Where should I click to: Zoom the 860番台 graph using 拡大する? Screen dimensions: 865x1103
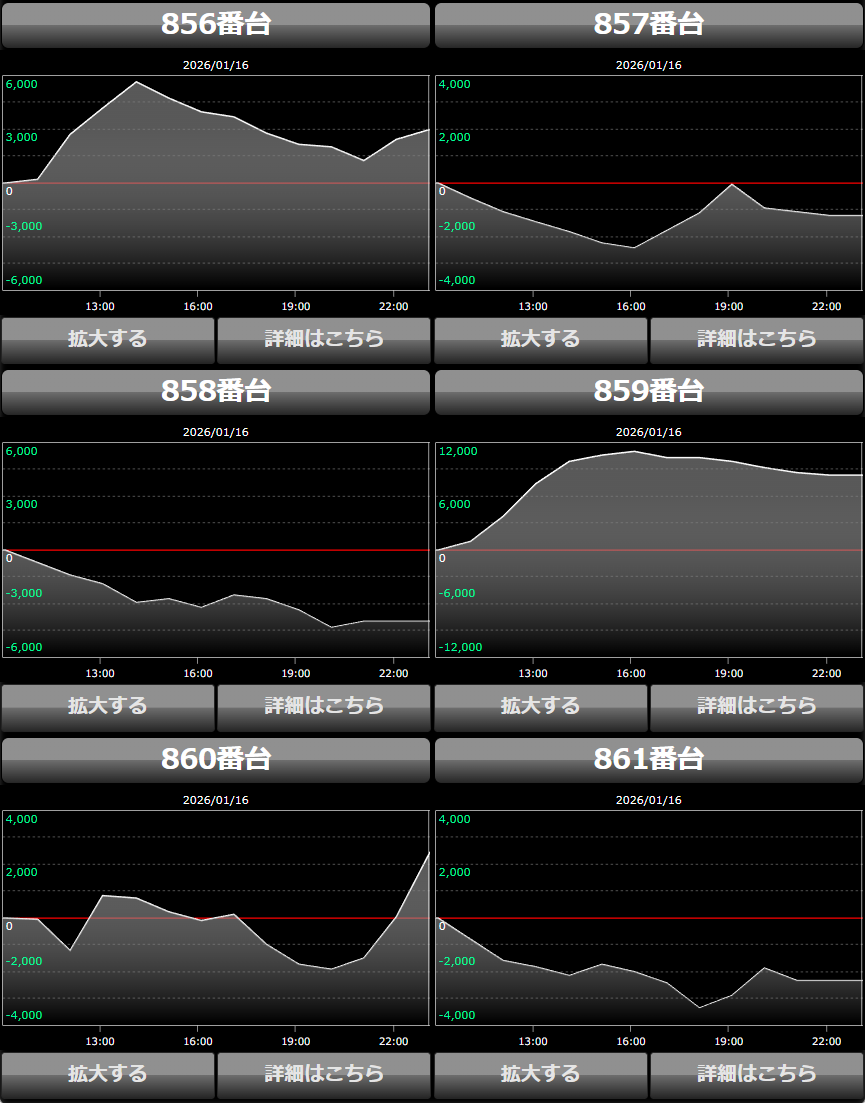(x=108, y=1075)
